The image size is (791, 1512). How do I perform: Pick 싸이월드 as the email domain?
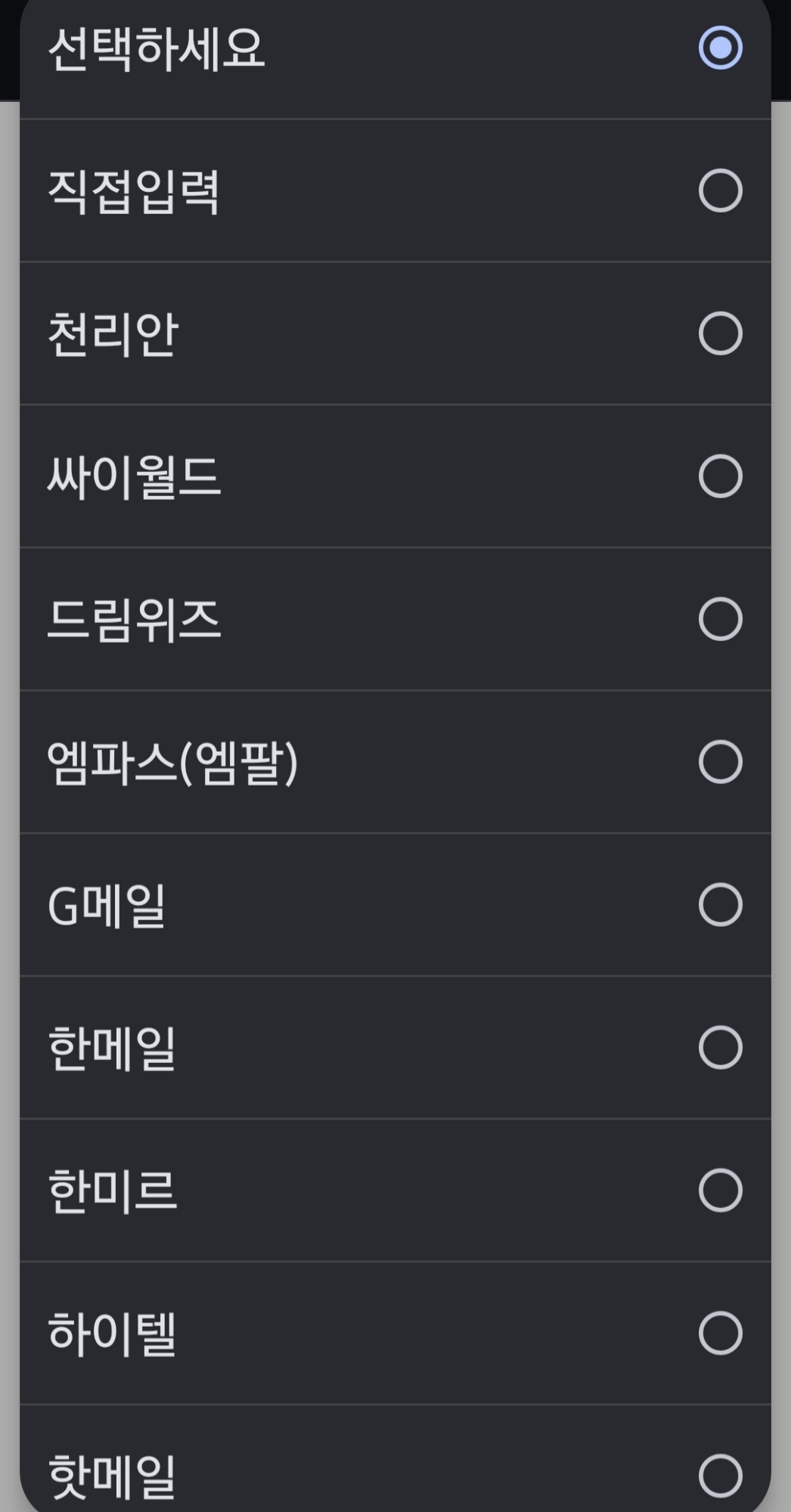pyautogui.click(x=395, y=476)
